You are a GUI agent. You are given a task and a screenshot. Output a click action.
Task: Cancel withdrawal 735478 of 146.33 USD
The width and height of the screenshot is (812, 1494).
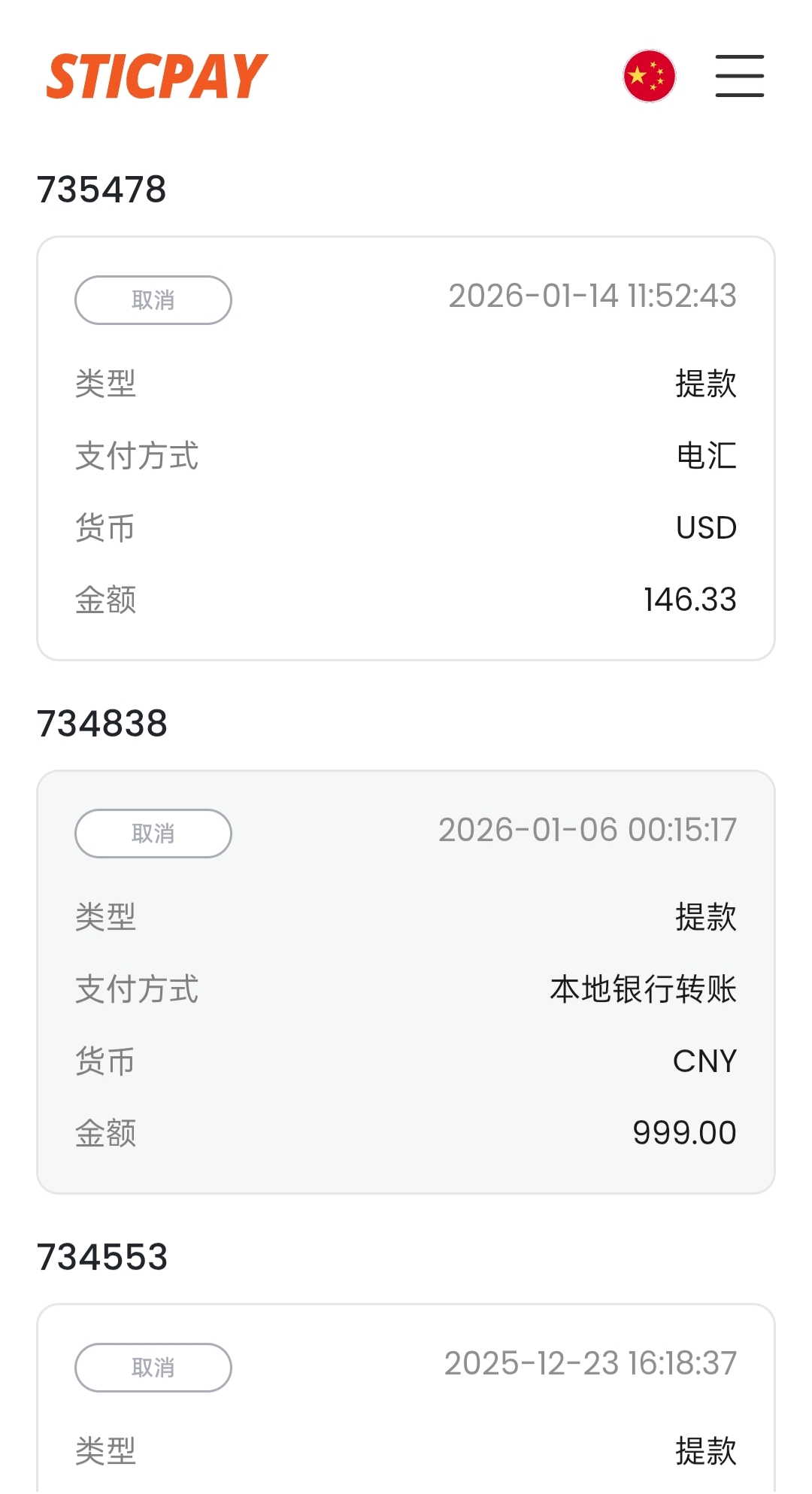coord(153,300)
